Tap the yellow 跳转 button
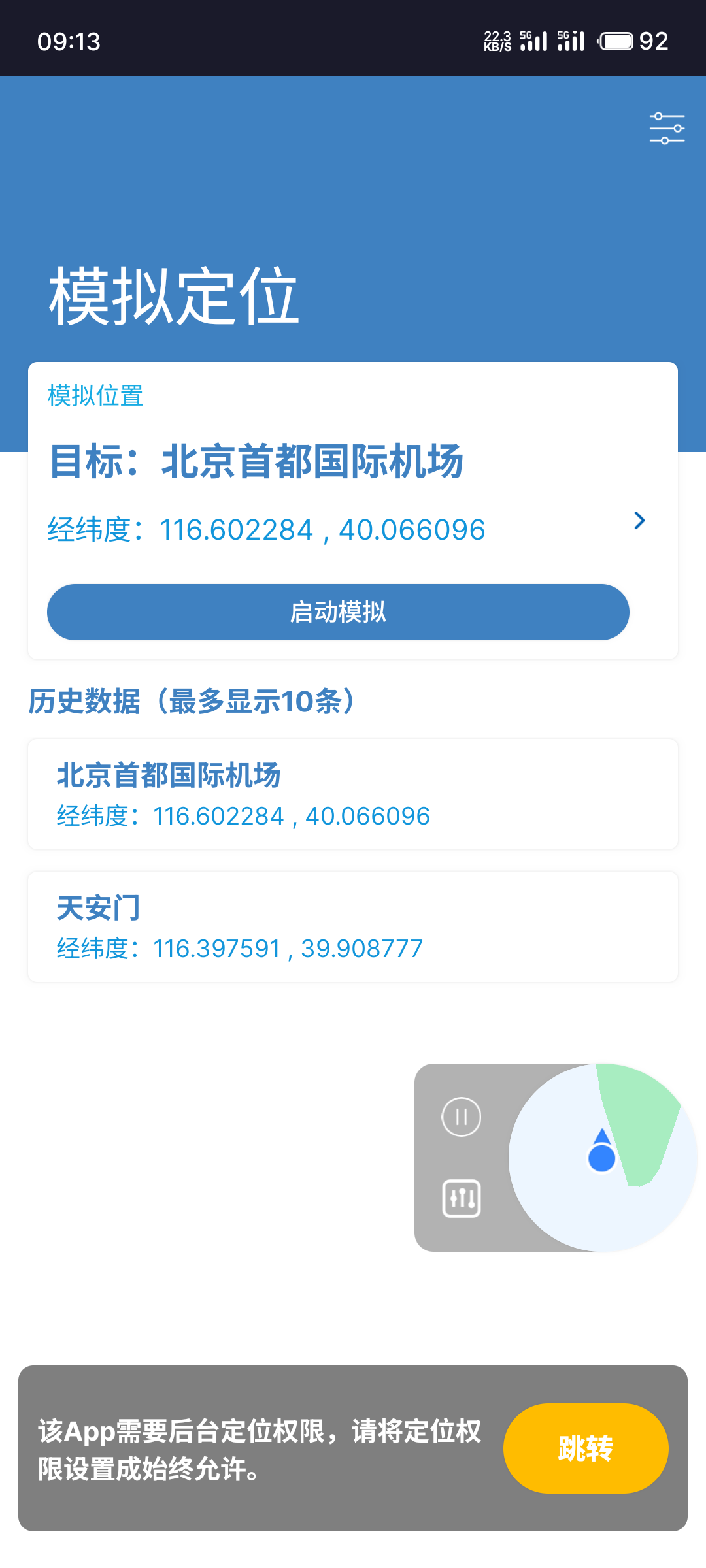This screenshot has width=706, height=1568. [x=586, y=1448]
